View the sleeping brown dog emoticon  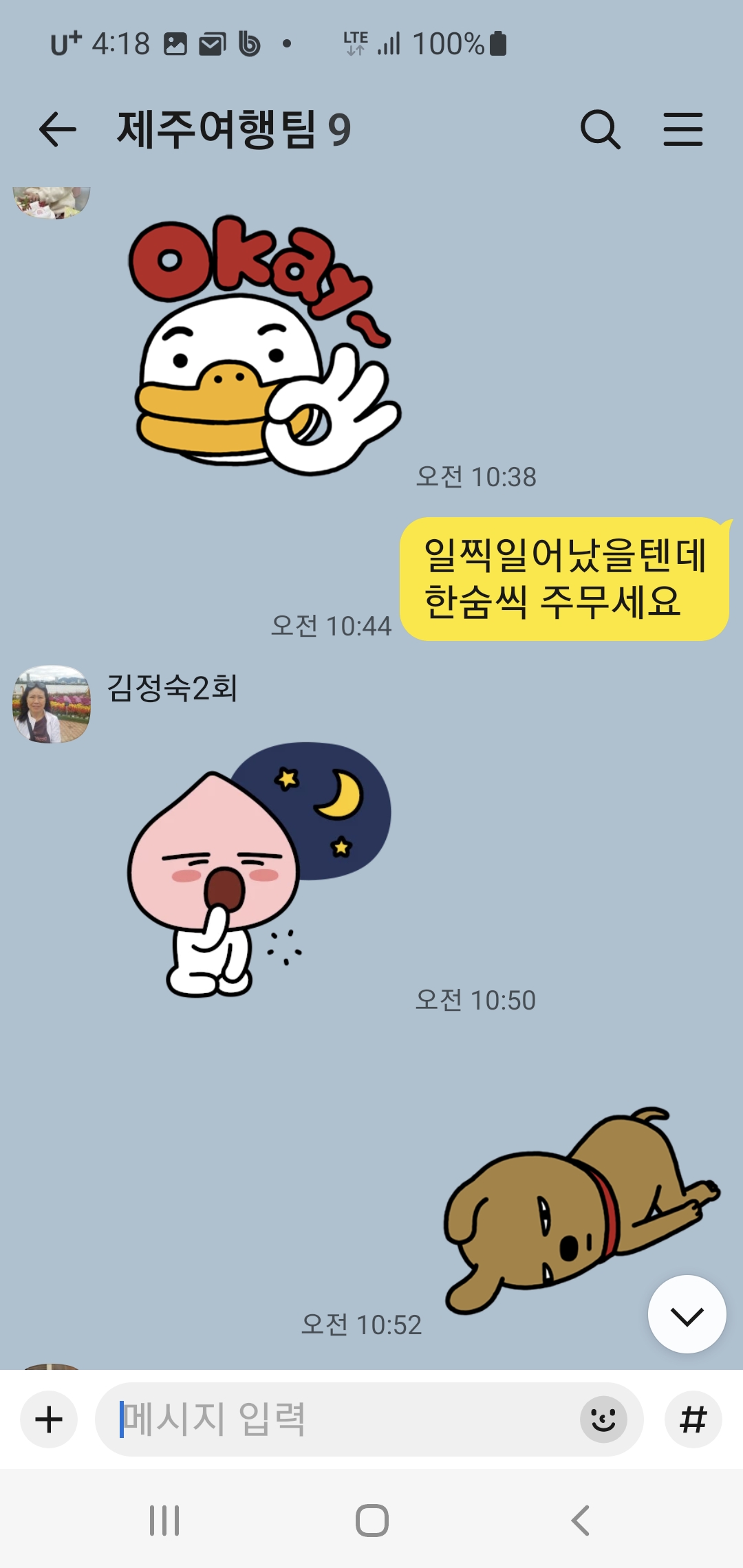580,1210
